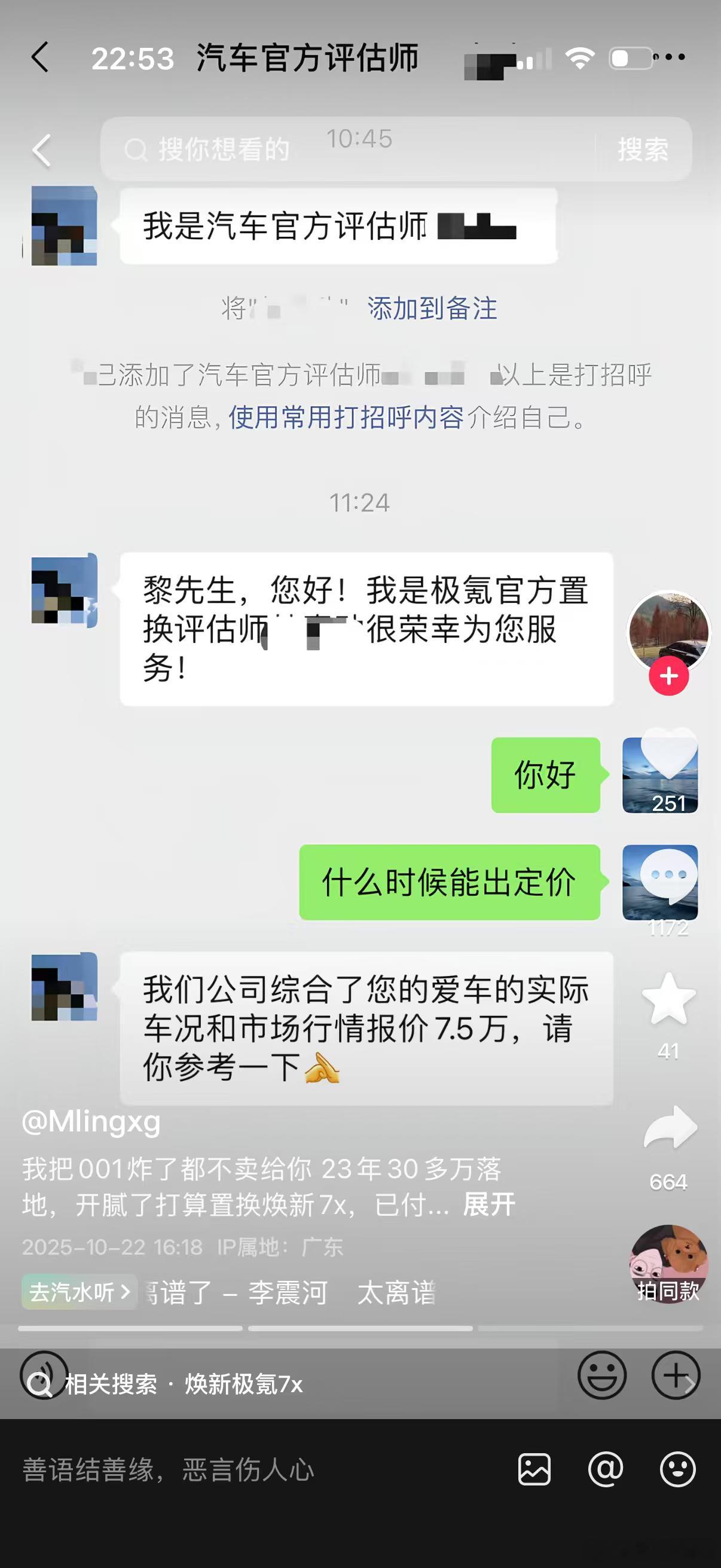Open comments via the speech bubble icon

(669, 875)
